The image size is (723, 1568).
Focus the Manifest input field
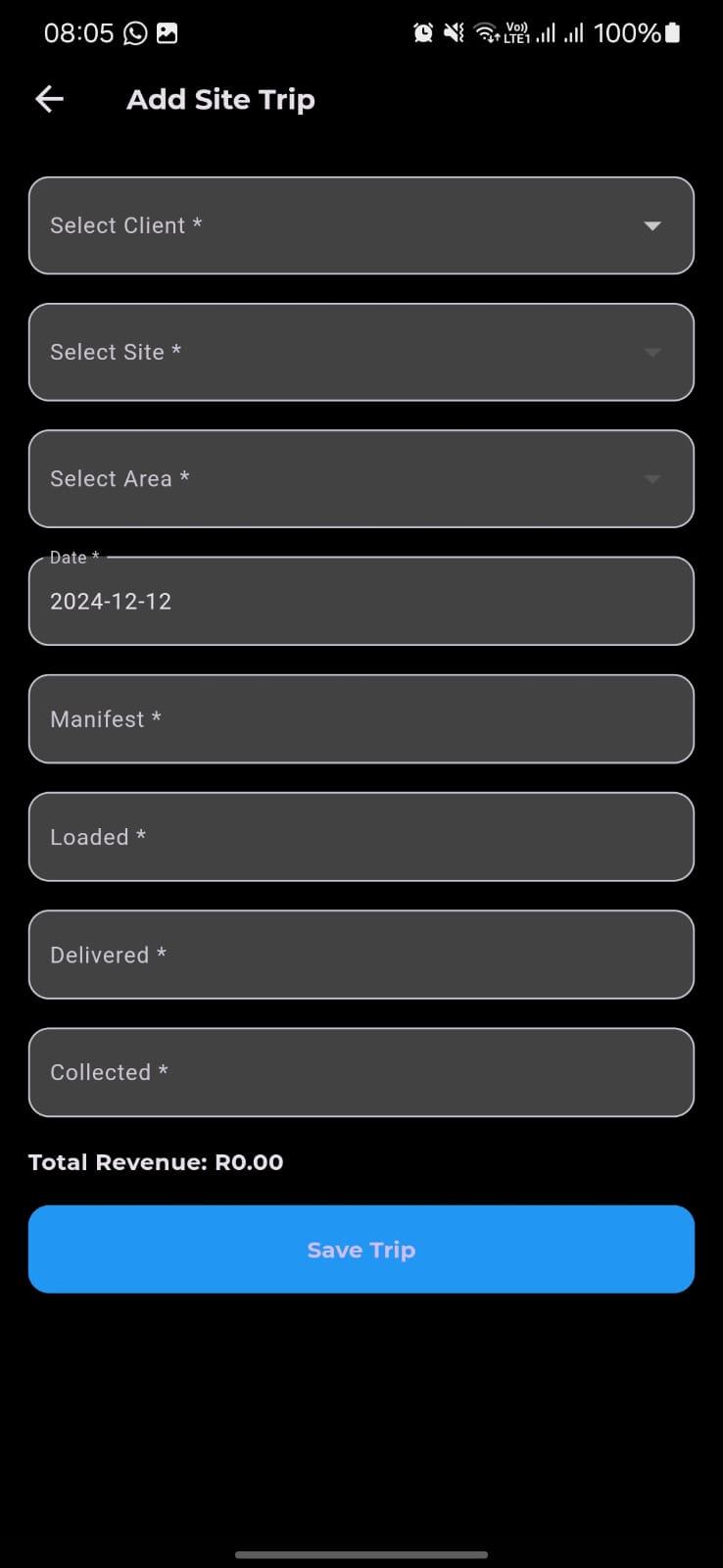(x=361, y=719)
